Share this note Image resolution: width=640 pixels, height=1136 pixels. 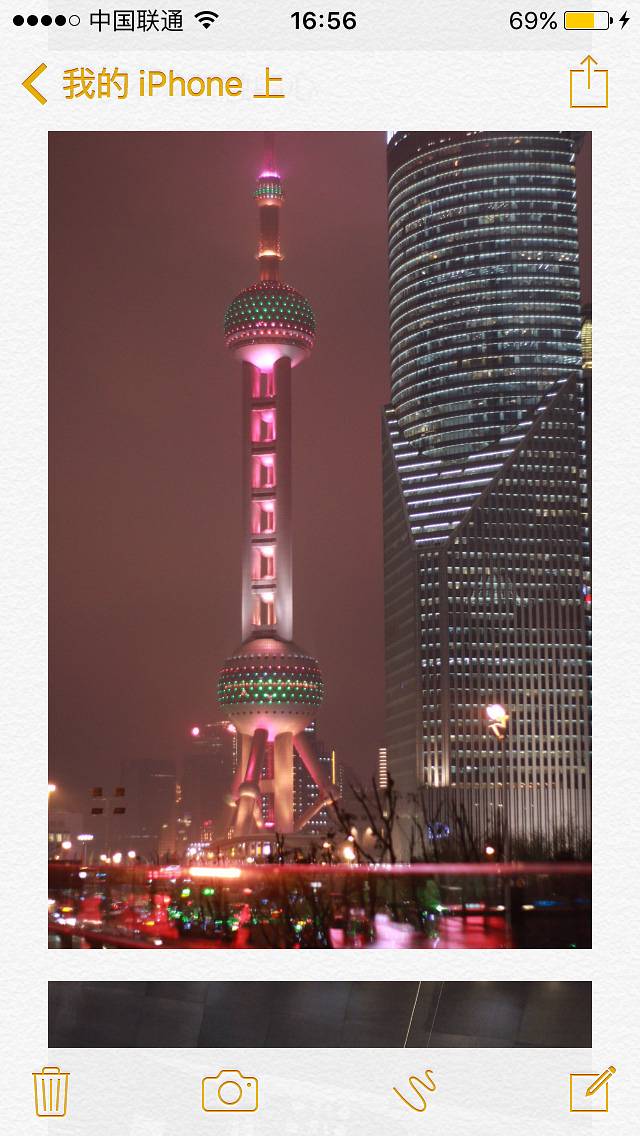(588, 82)
